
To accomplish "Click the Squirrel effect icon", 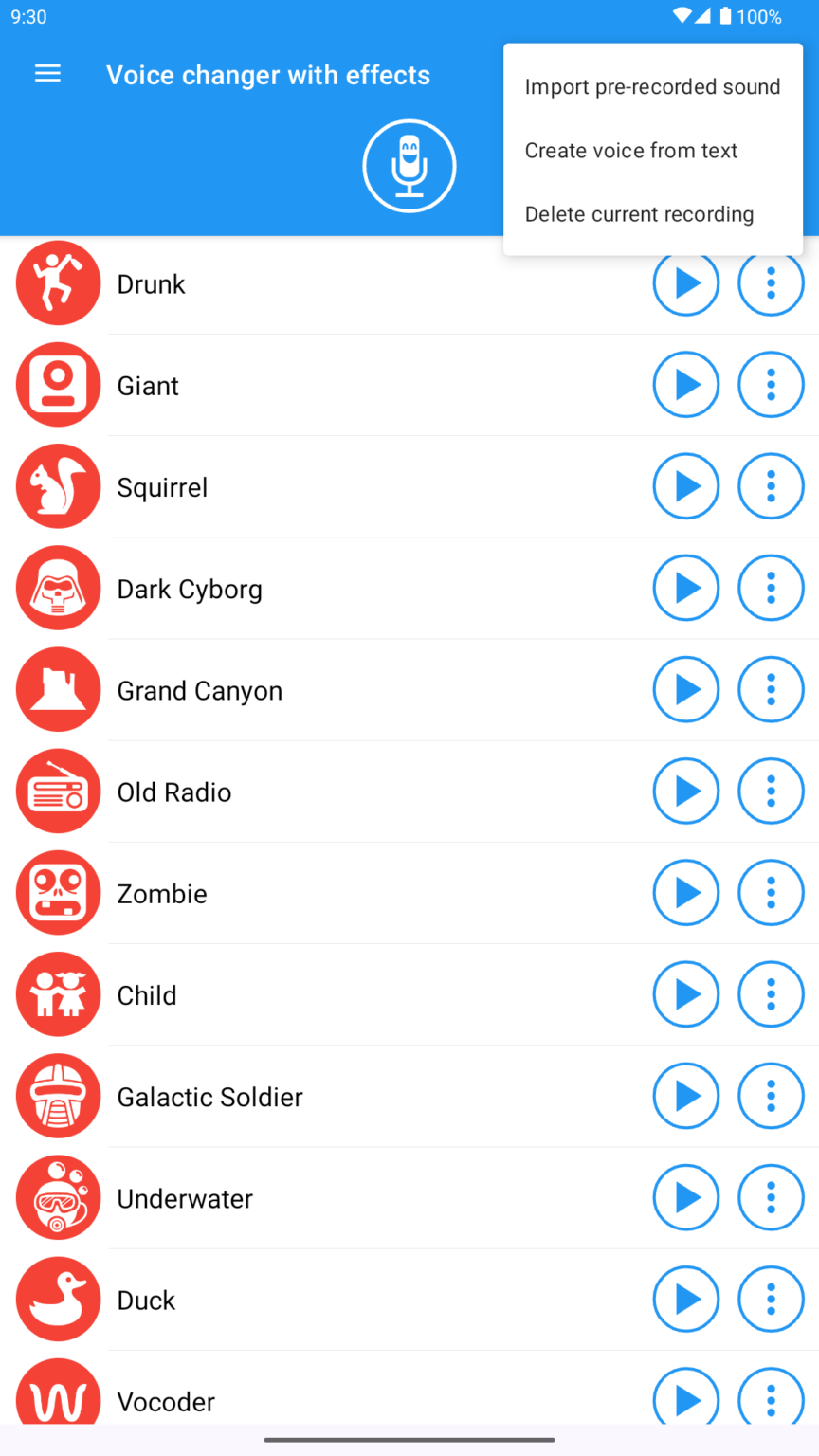I will 58,486.
